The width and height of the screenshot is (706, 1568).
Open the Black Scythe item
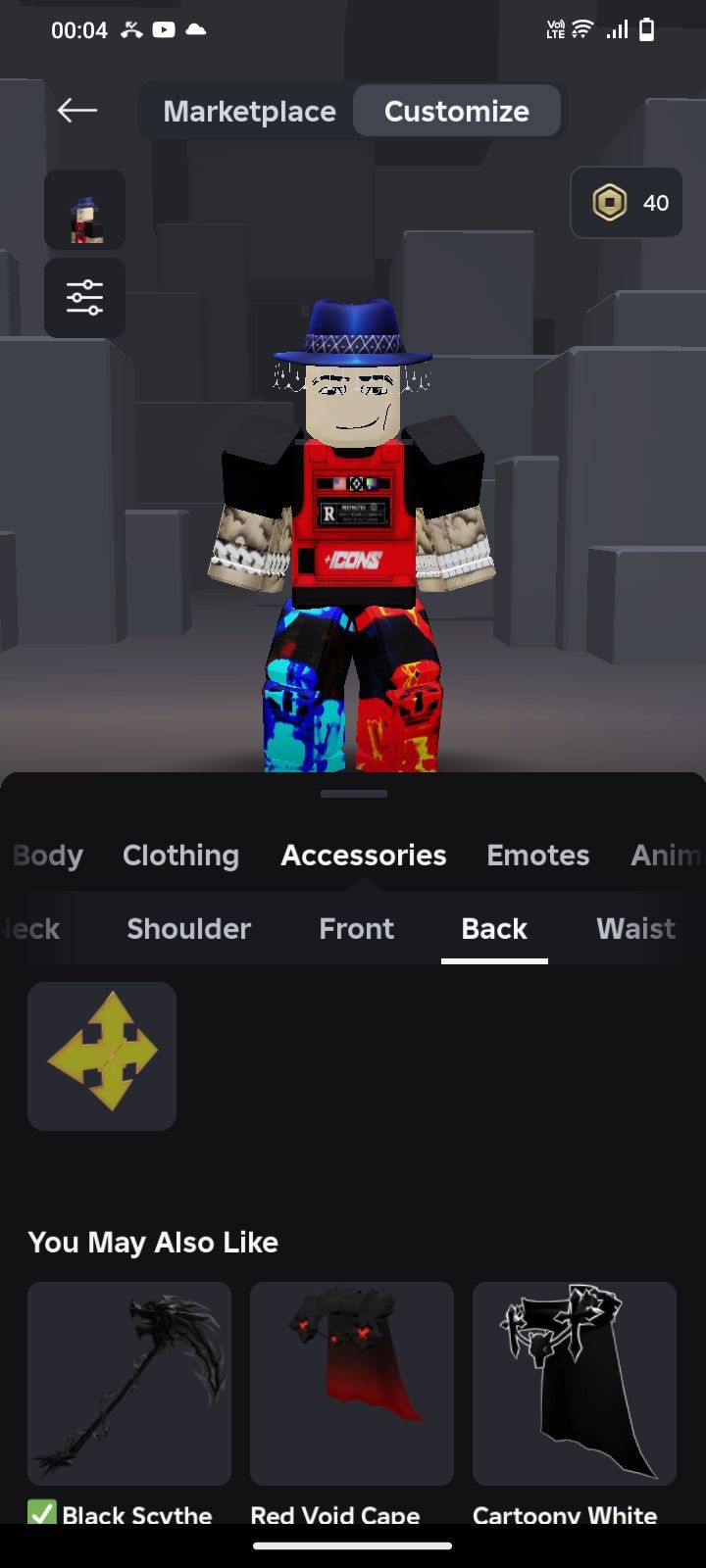point(129,1384)
